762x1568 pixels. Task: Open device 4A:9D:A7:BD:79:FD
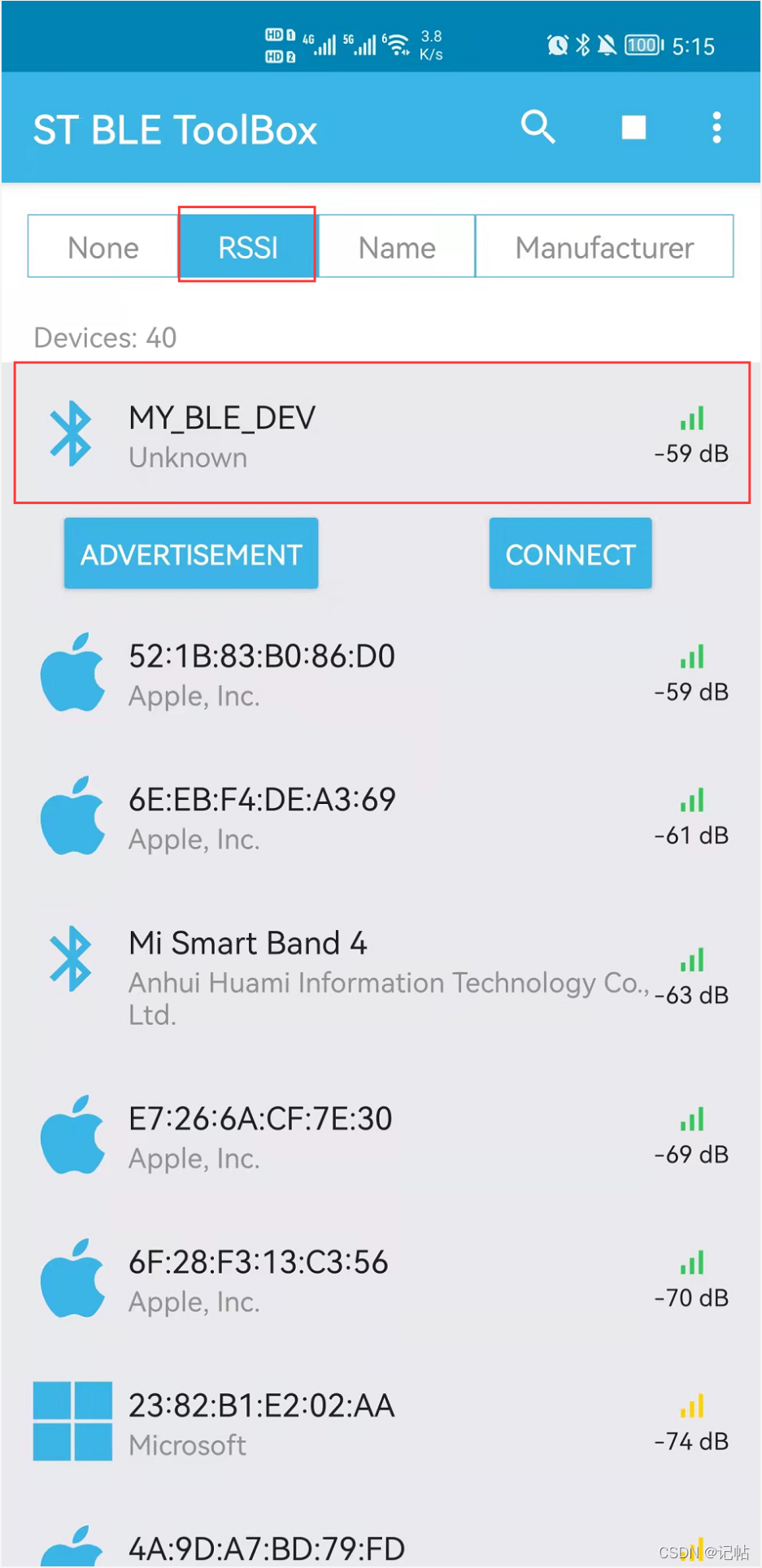[381, 1547]
